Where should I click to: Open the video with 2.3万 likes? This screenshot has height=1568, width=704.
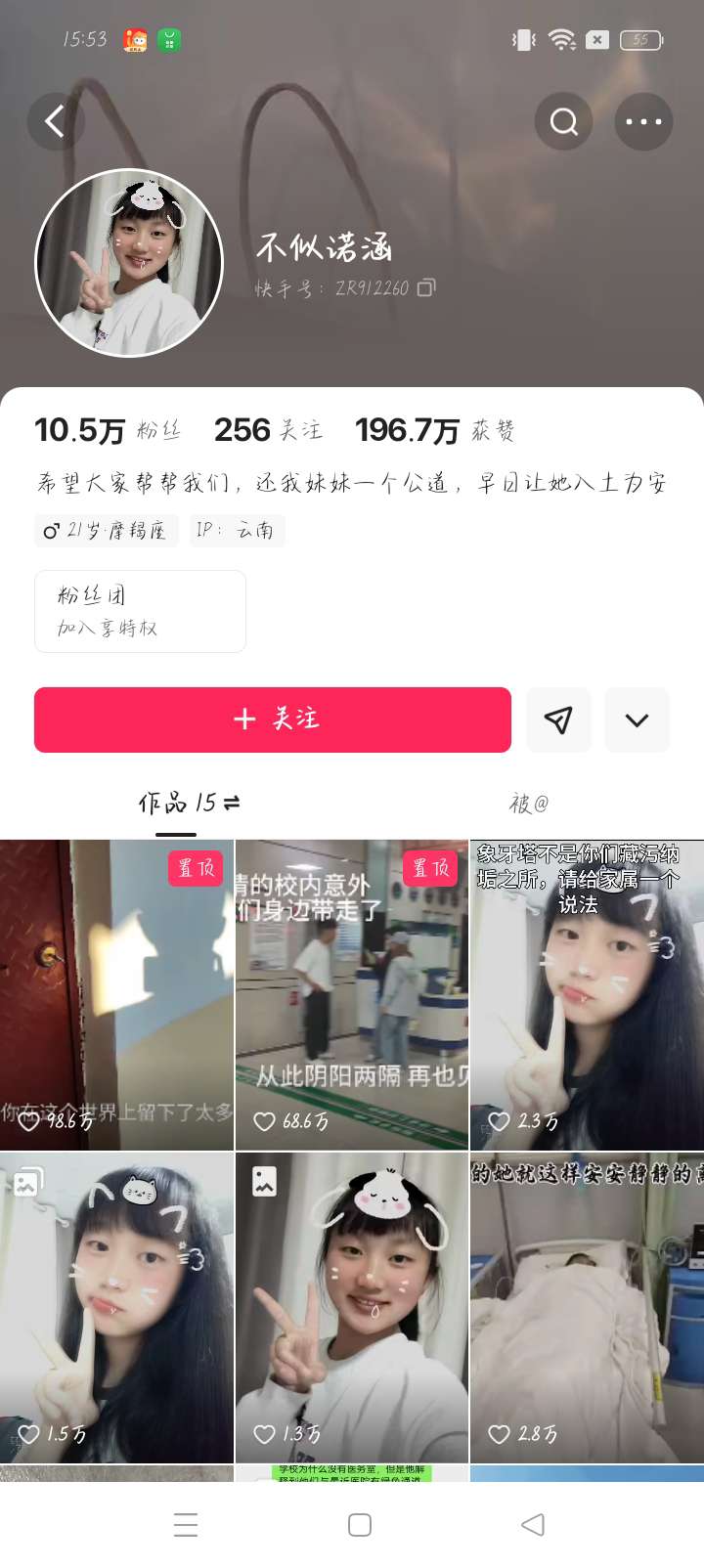coord(587,994)
